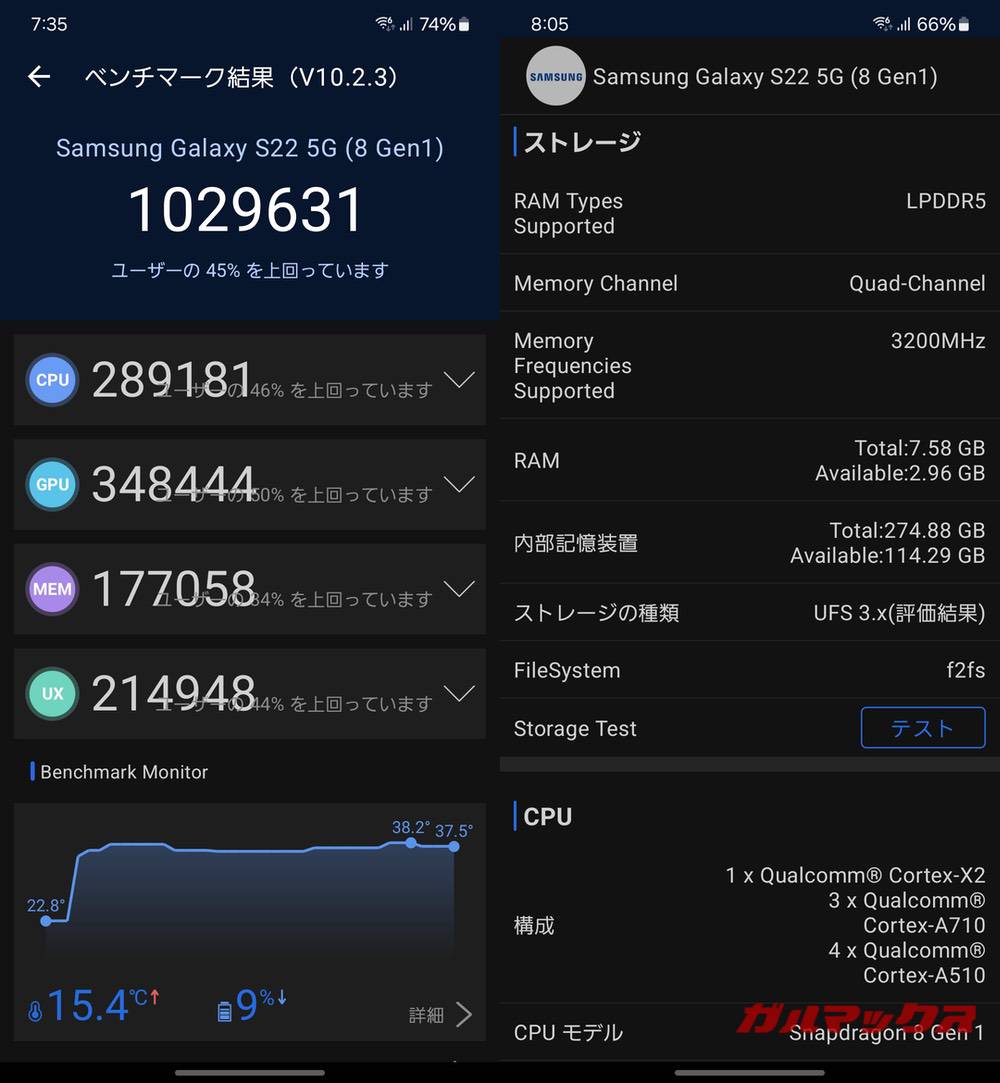Start the Storage Test with テスト button

[922, 728]
